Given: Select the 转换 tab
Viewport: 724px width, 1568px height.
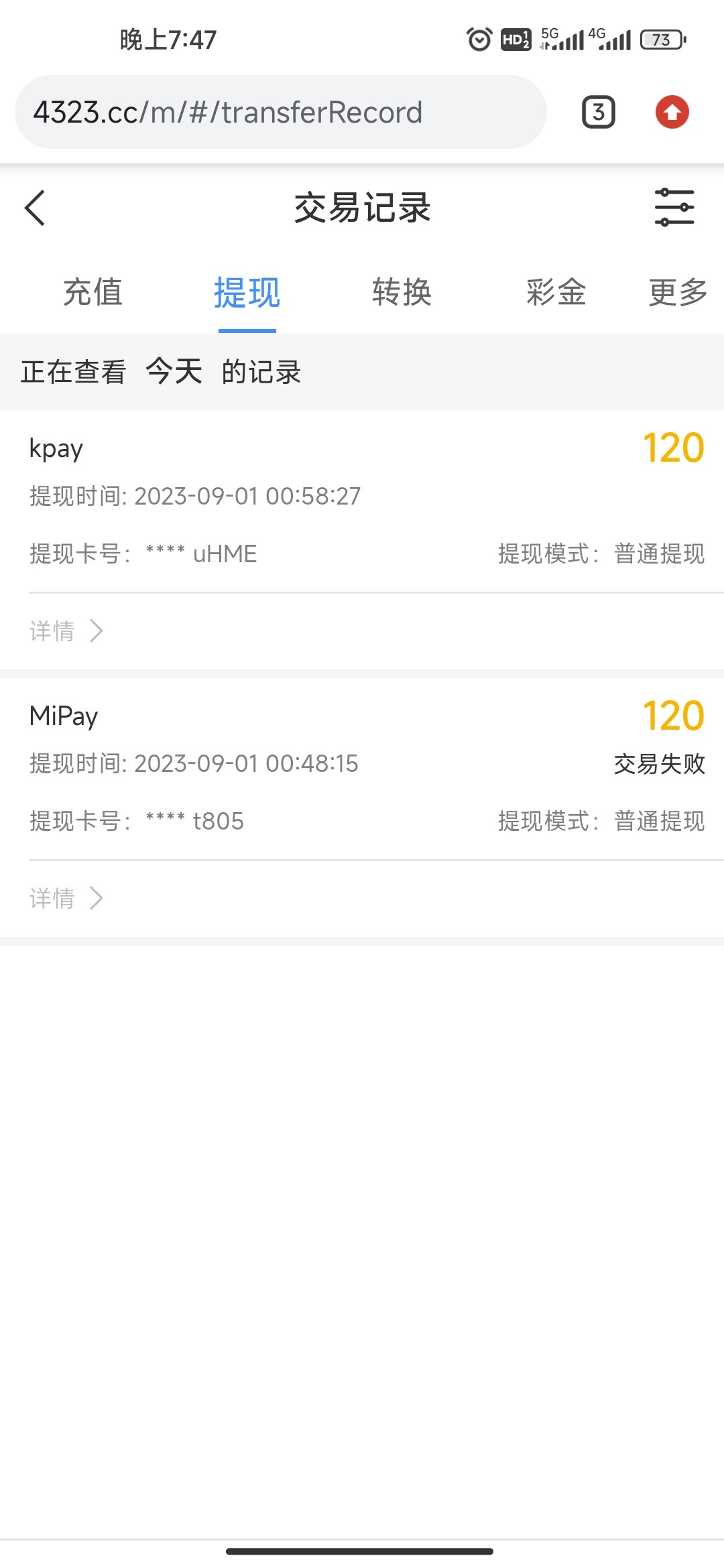Looking at the screenshot, I should [x=402, y=293].
